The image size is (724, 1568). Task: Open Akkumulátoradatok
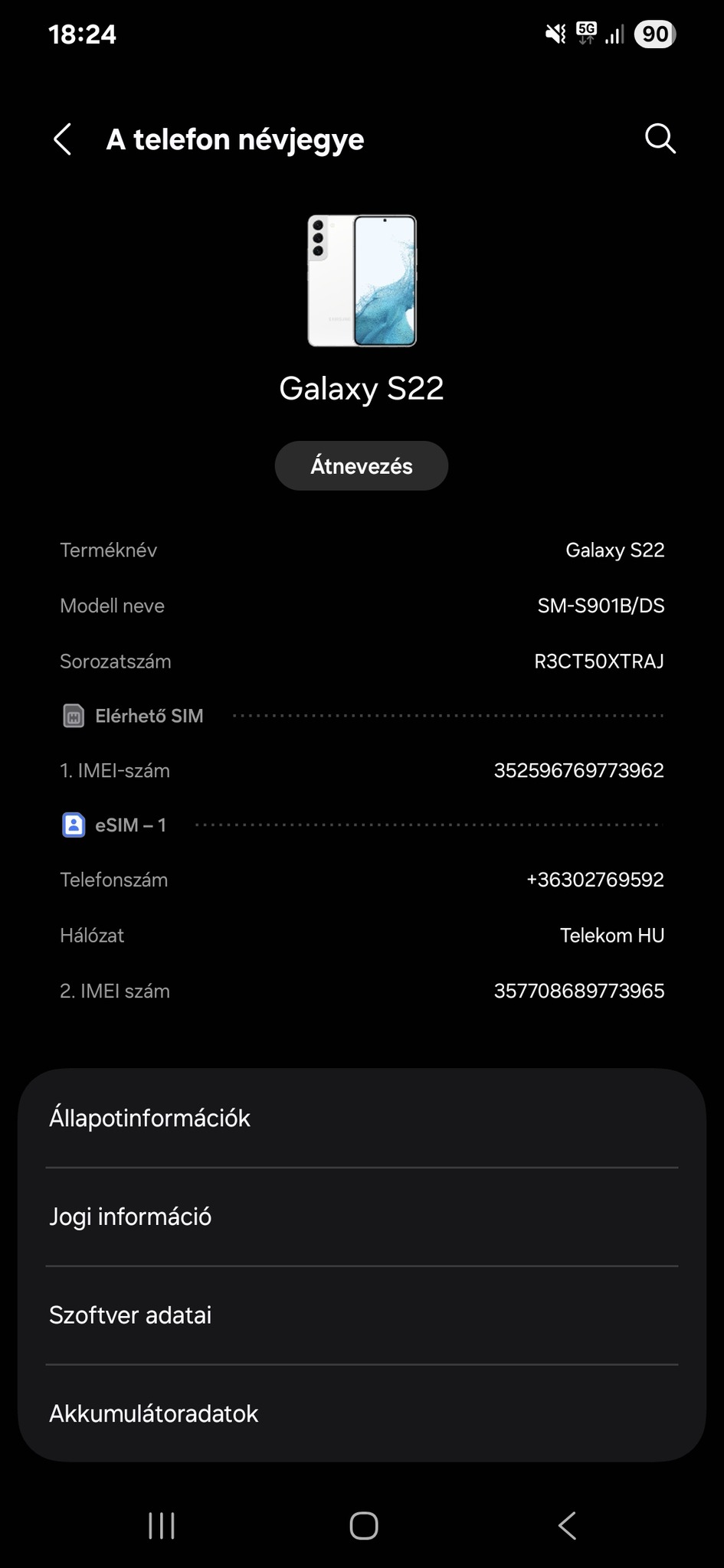click(362, 1413)
